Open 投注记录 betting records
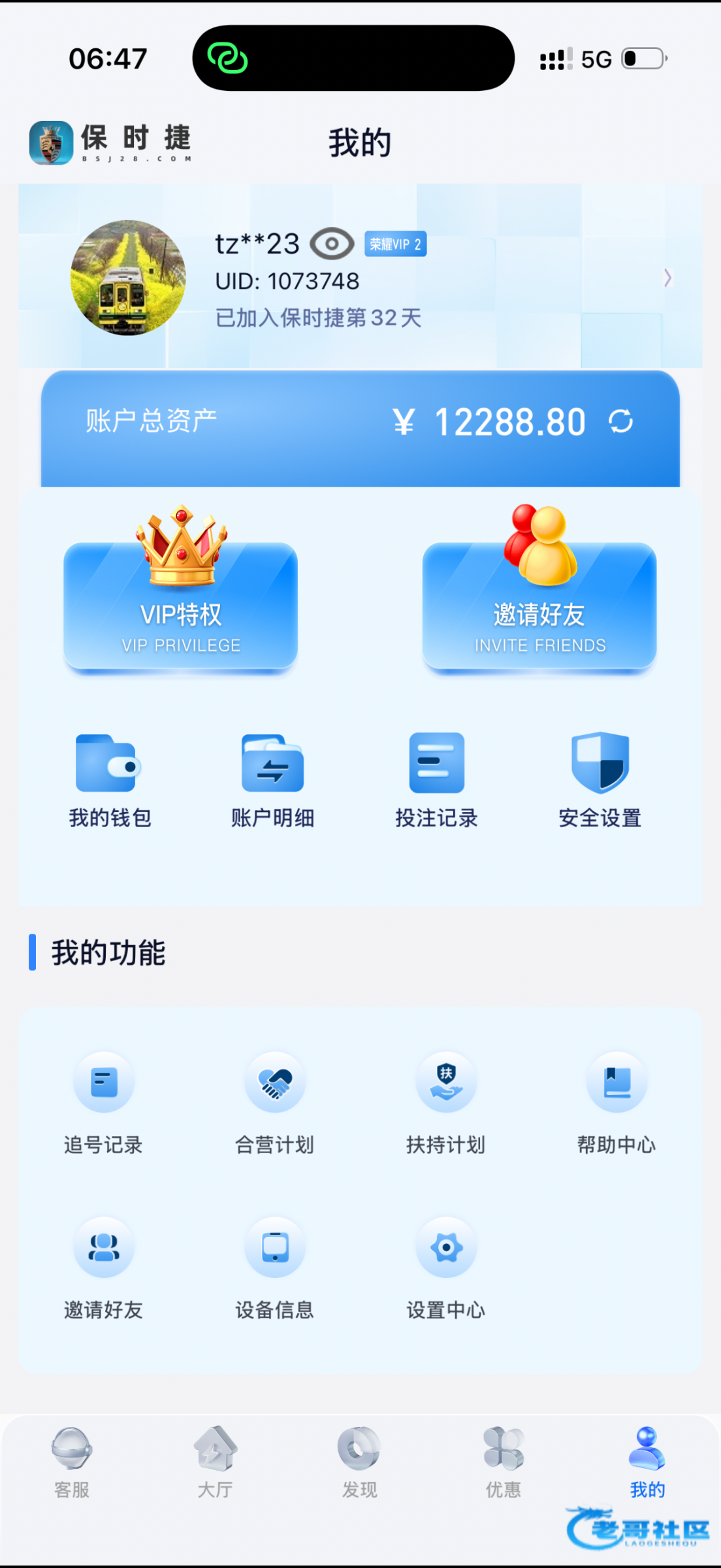The image size is (721, 1568). [436, 781]
